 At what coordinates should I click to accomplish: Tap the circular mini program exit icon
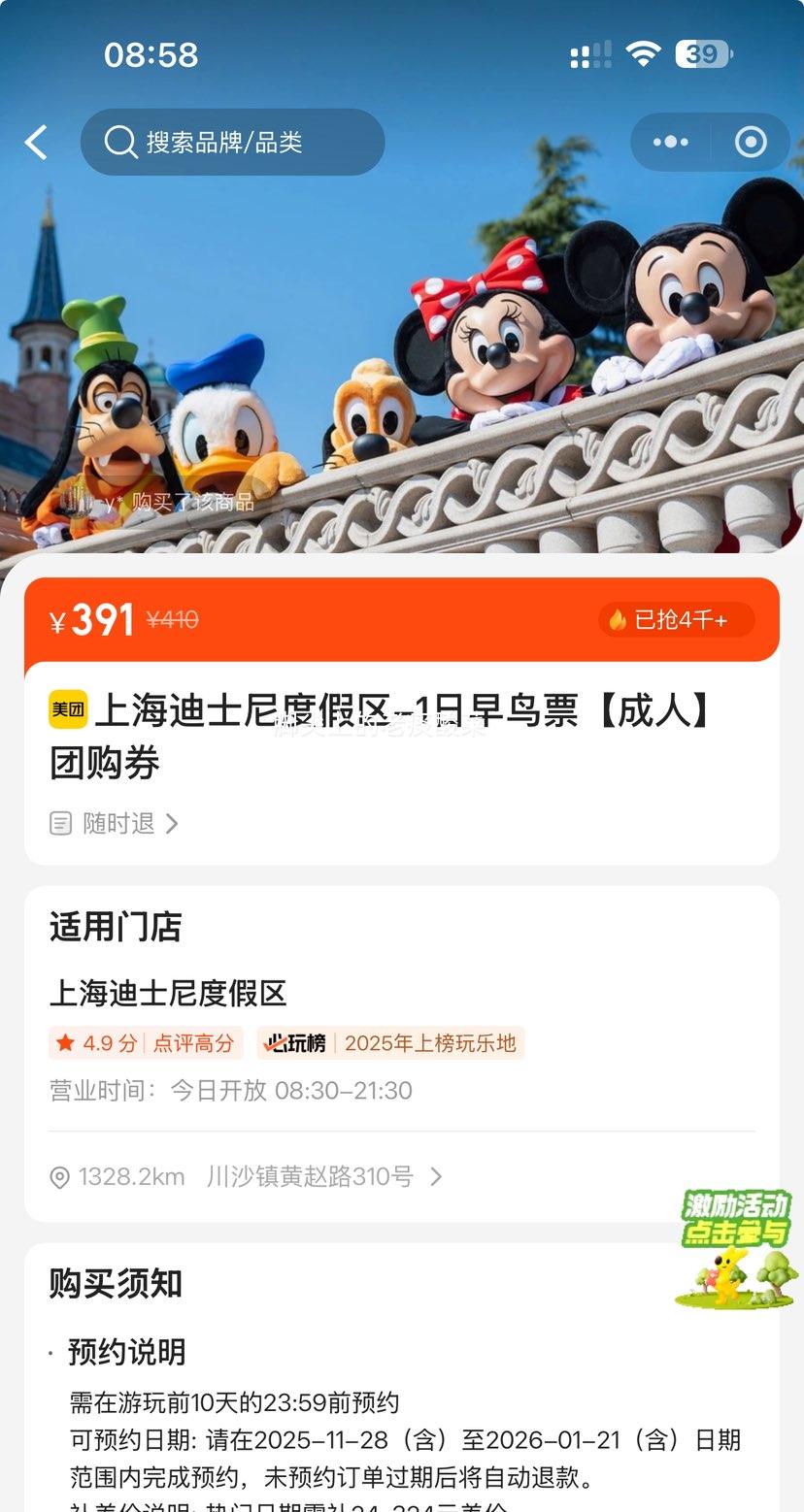(x=751, y=142)
